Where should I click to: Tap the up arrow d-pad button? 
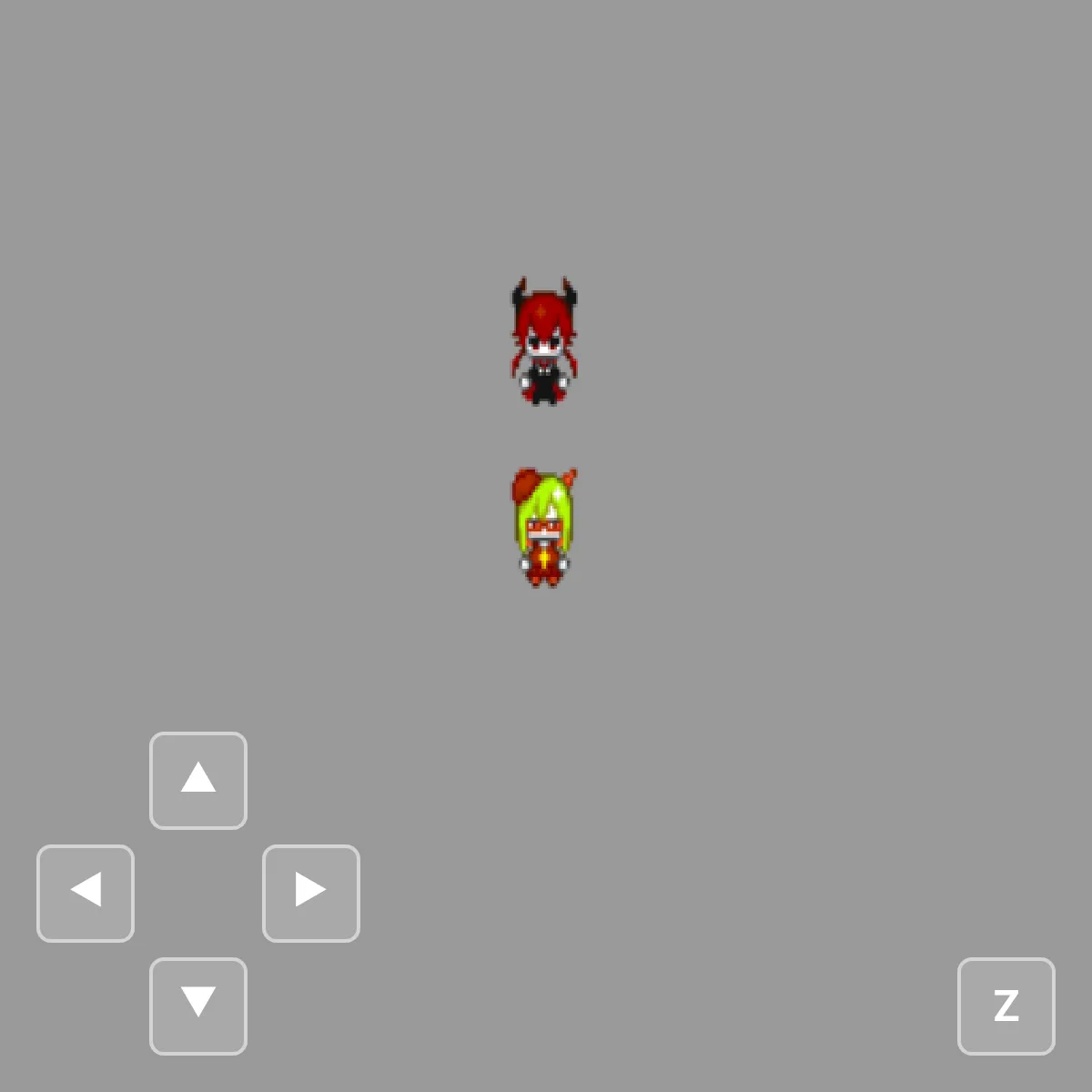[198, 781]
